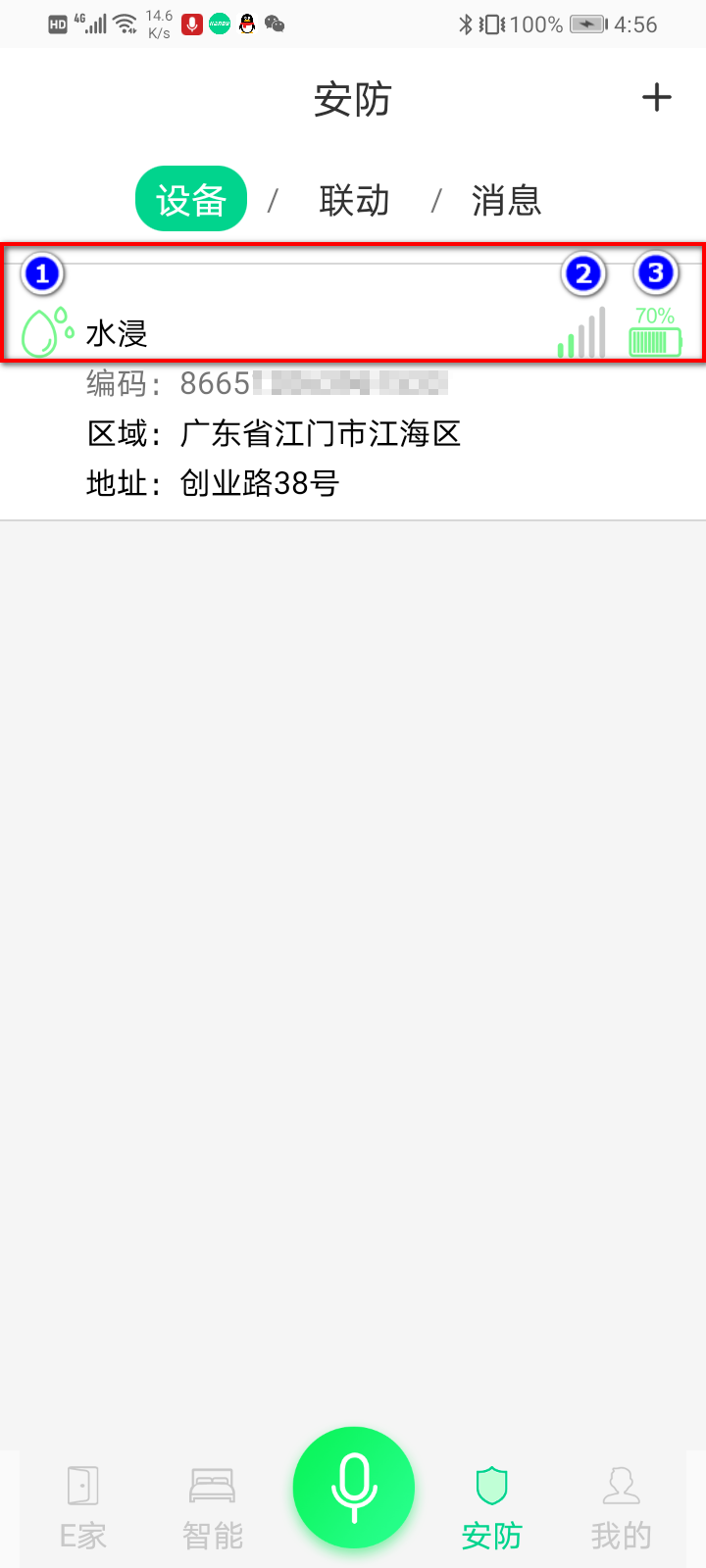Screen dimensions: 706x1568
Task: Select the 安防 bottom tab
Action: pyautogui.click(x=491, y=1507)
